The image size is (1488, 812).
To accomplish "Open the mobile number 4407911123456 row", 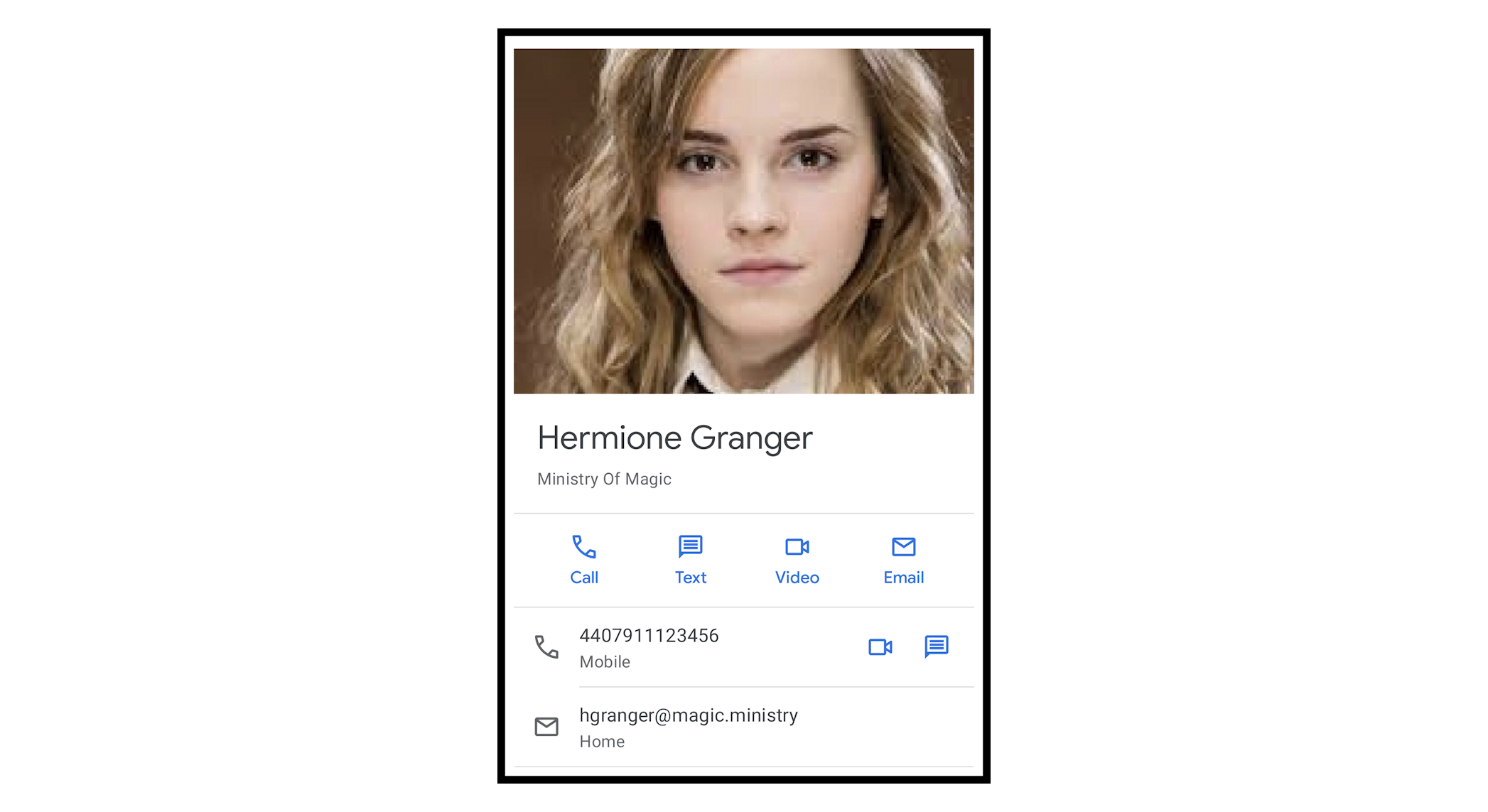I will 649,647.
